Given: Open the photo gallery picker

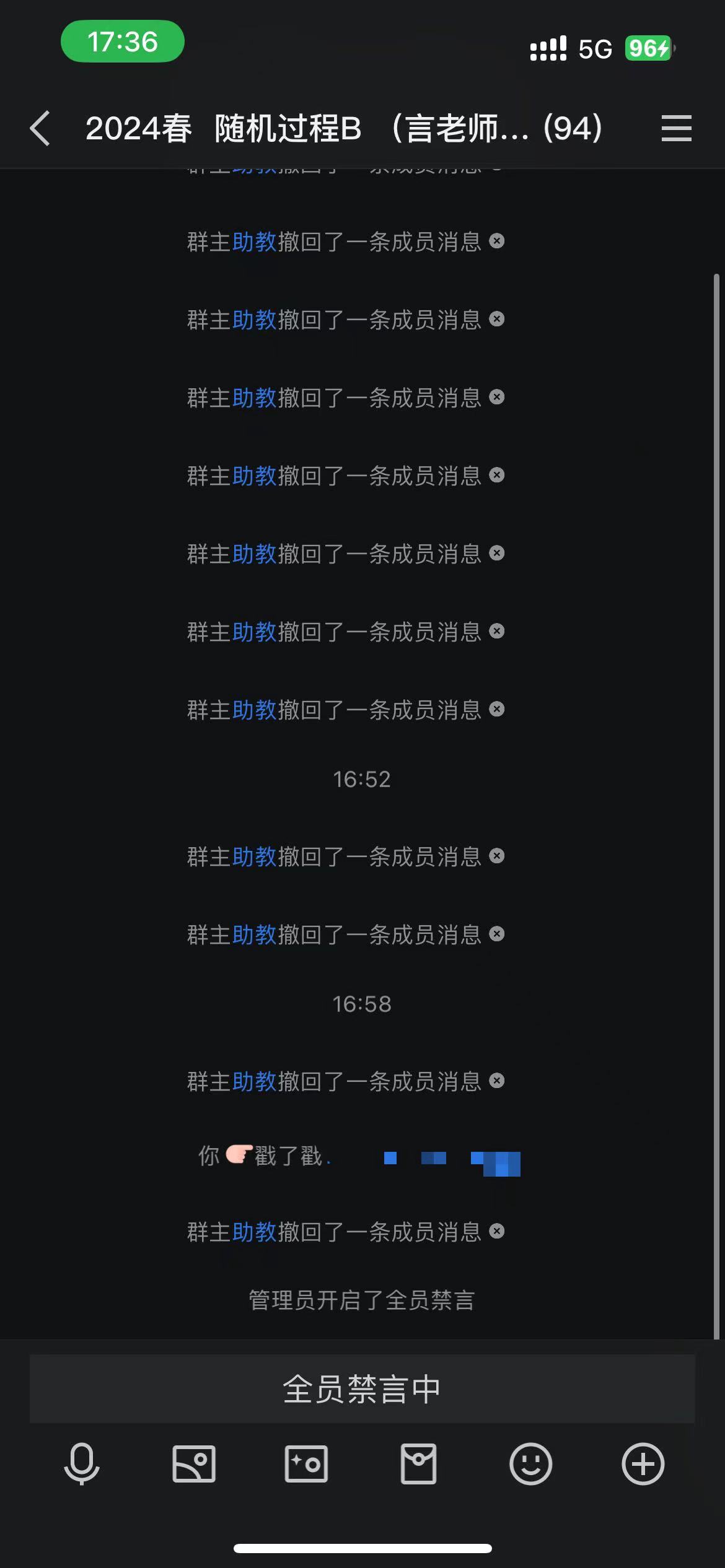Looking at the screenshot, I should coord(194,1464).
